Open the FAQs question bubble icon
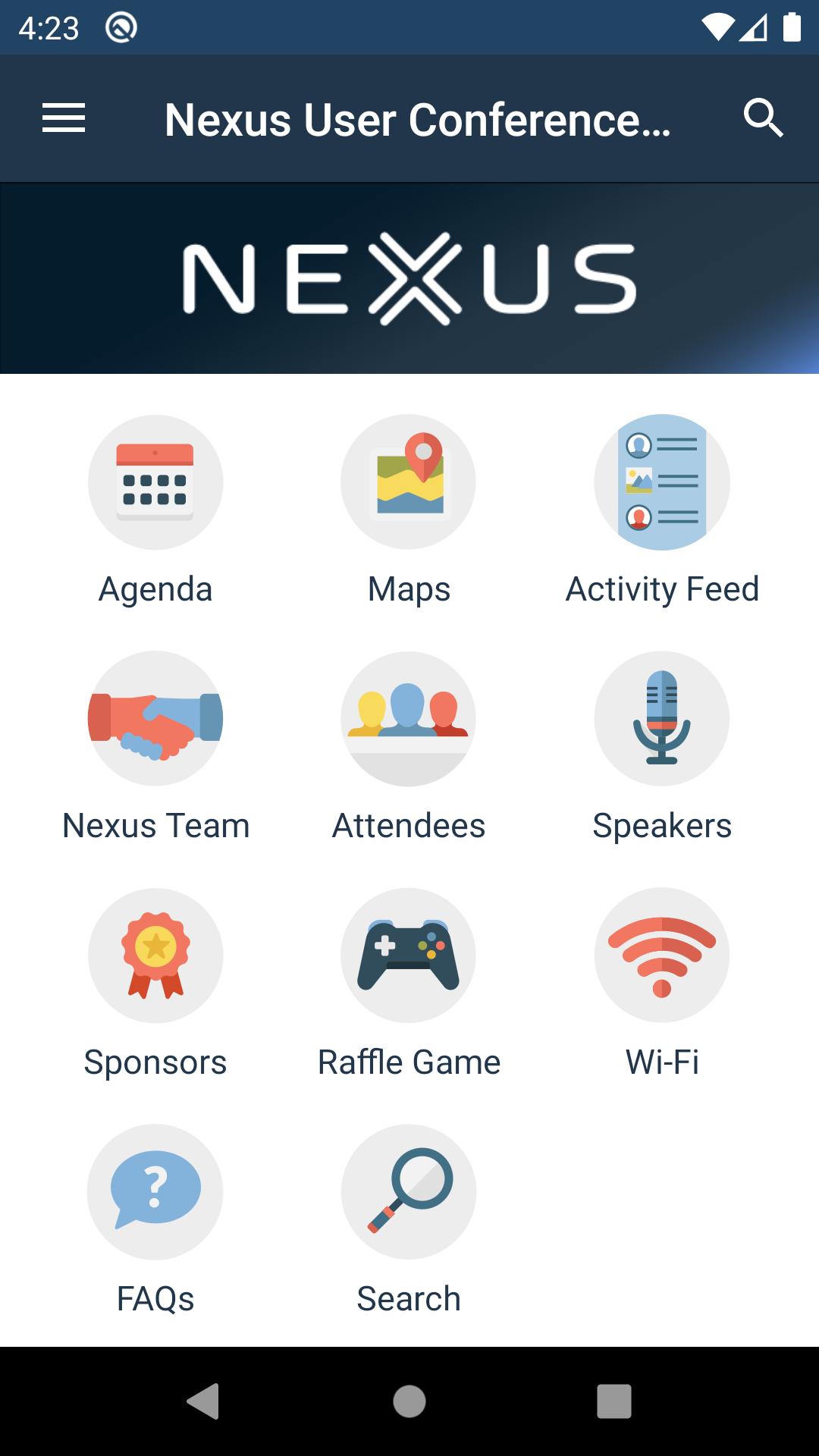The height and width of the screenshot is (1456, 819). (155, 1191)
